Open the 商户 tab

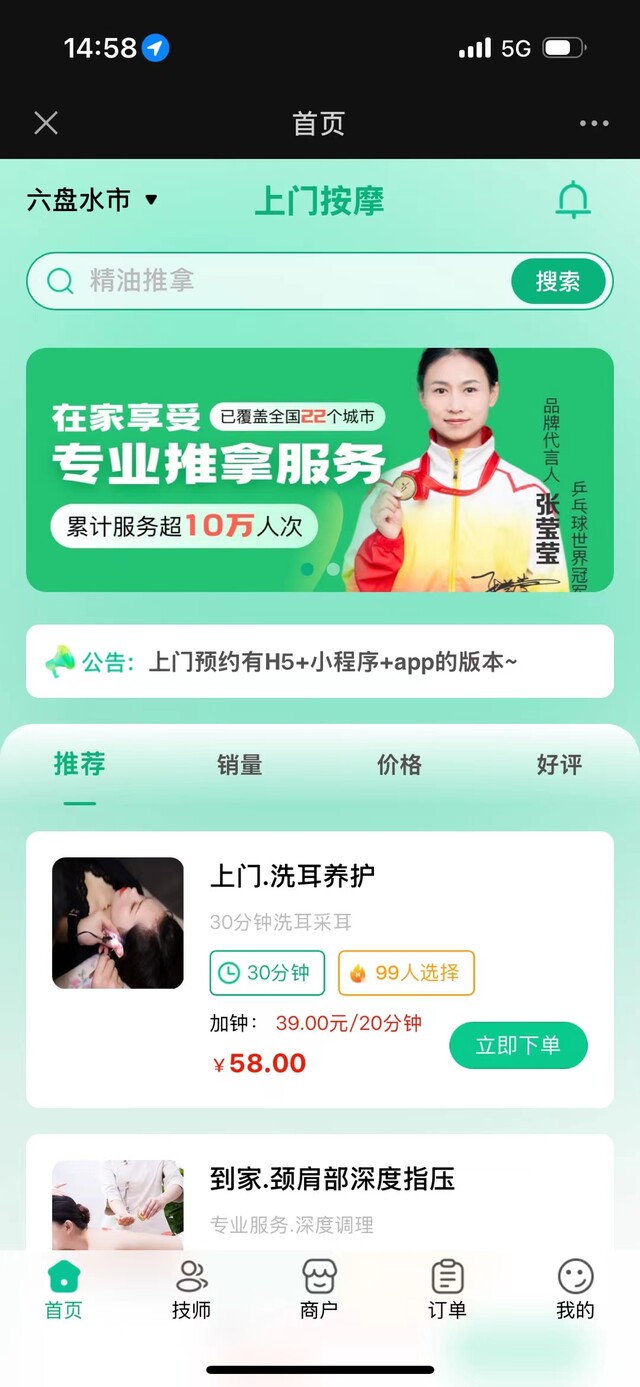coord(319,1289)
